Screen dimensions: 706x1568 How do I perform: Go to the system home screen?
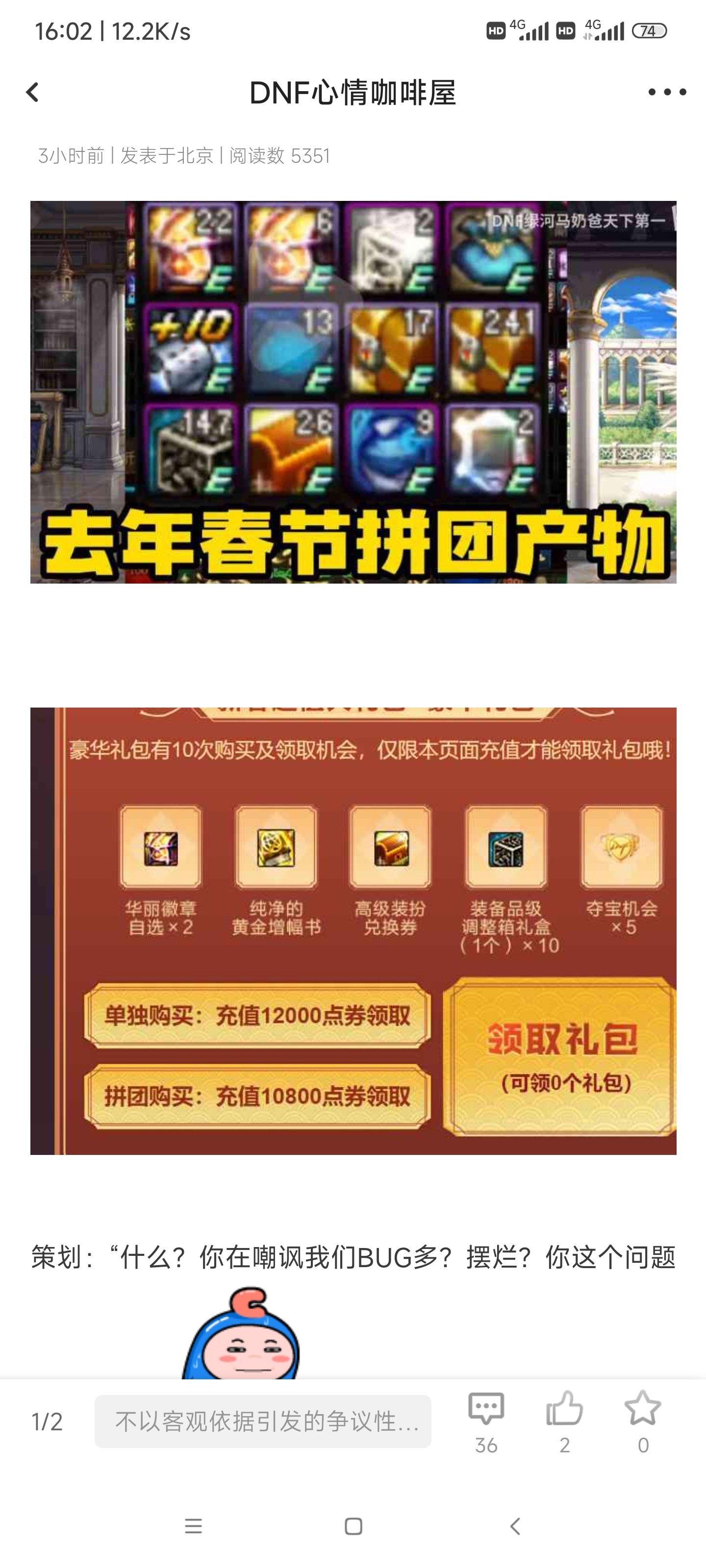(x=353, y=1526)
